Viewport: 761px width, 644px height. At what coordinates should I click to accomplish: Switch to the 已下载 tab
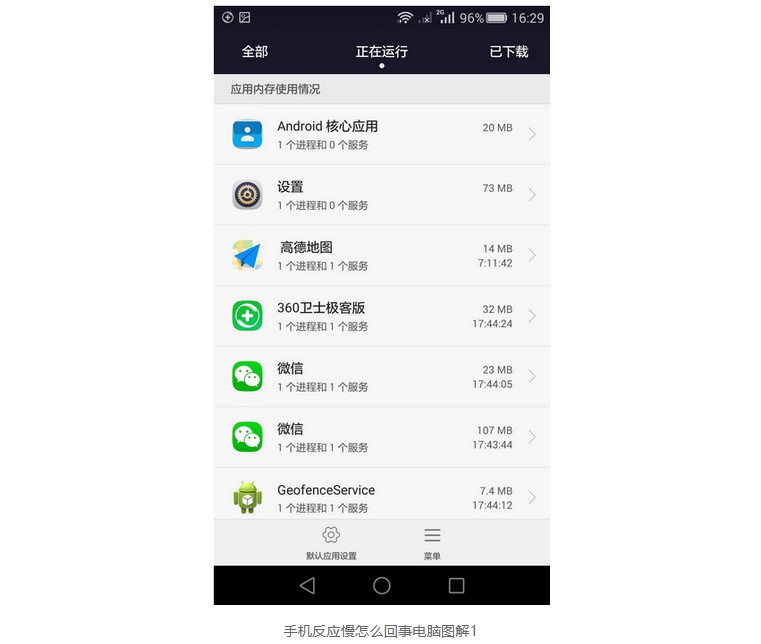click(508, 51)
